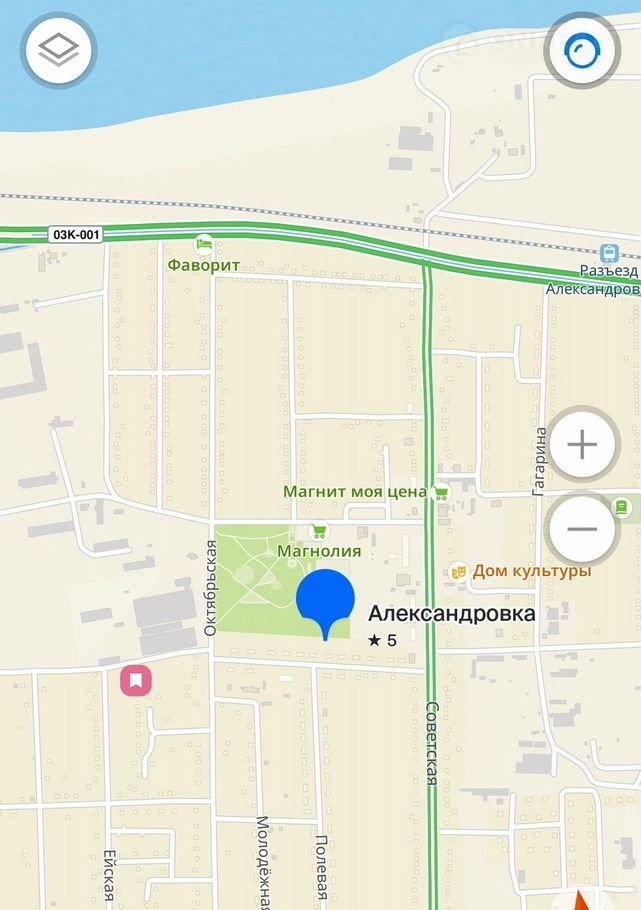Image resolution: width=641 pixels, height=910 pixels.
Task: Tap the Alice voice assistant button
Action: 581,50
